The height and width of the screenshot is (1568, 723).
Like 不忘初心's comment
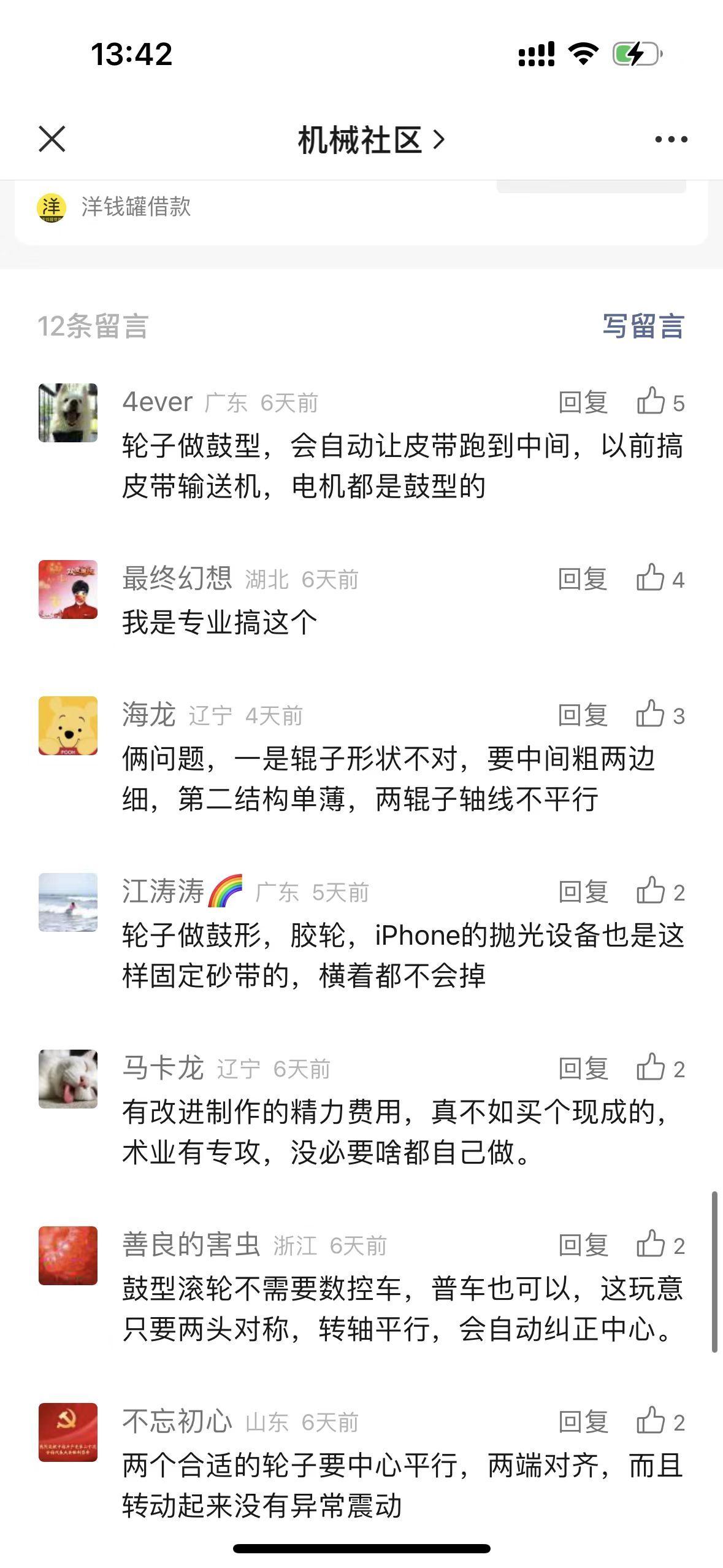pos(651,1421)
